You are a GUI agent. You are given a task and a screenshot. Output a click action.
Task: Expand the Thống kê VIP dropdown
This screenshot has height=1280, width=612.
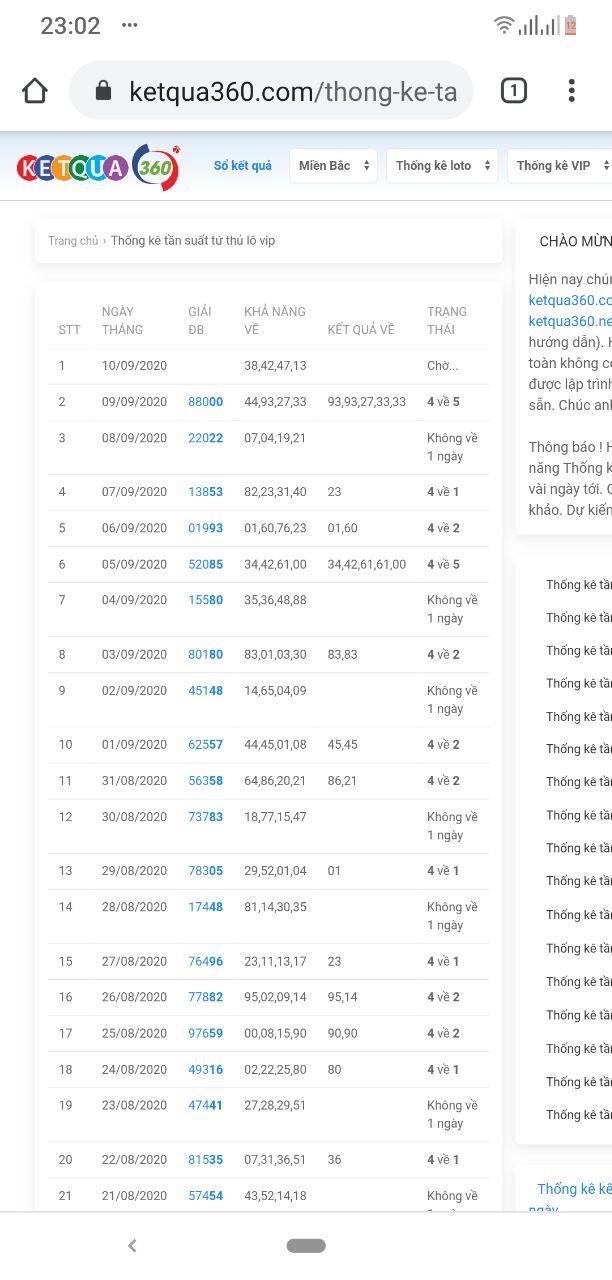tap(560, 166)
